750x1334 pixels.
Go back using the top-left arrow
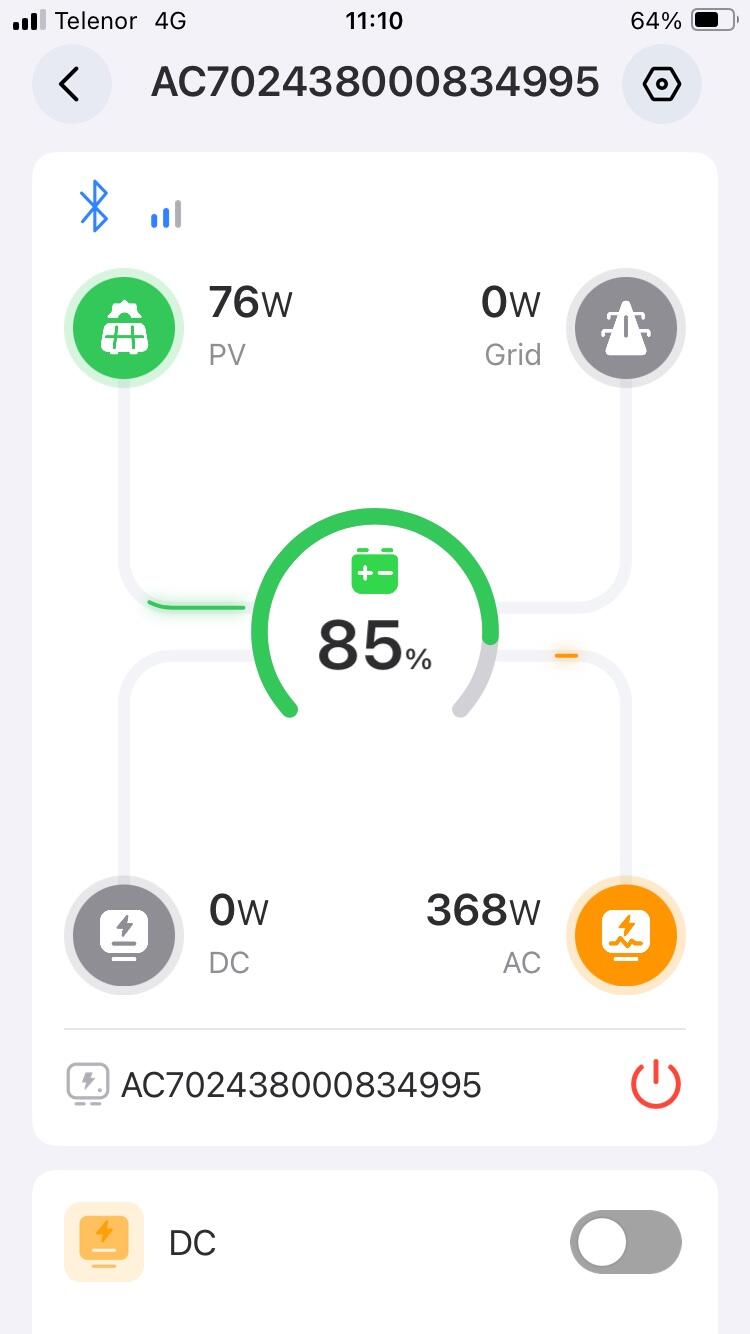[x=71, y=84]
